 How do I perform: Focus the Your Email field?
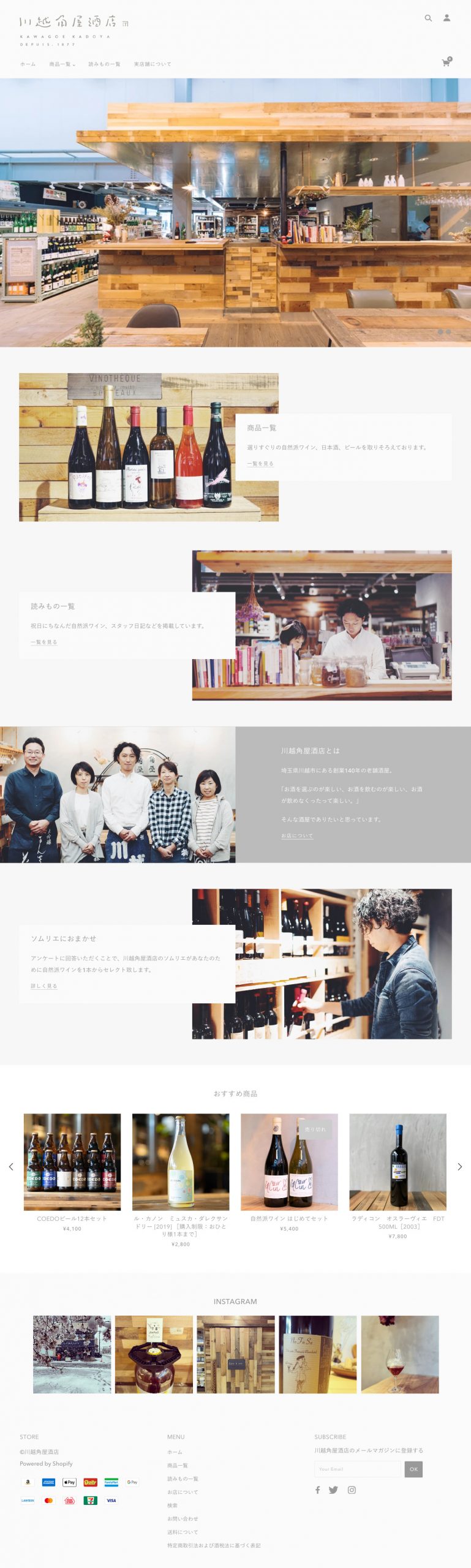pyautogui.click(x=358, y=1469)
